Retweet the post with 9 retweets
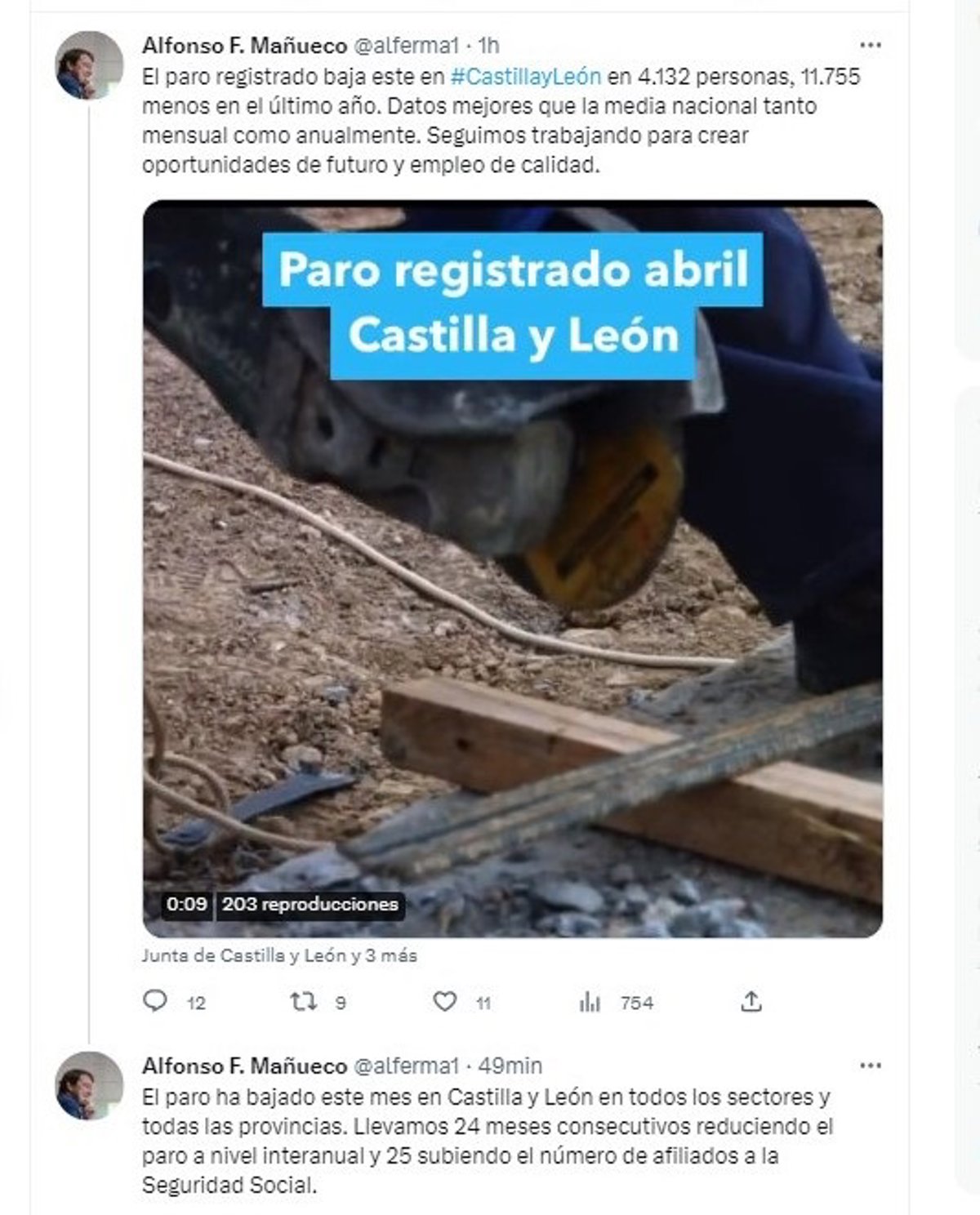Image resolution: width=980 pixels, height=1215 pixels. (305, 1001)
